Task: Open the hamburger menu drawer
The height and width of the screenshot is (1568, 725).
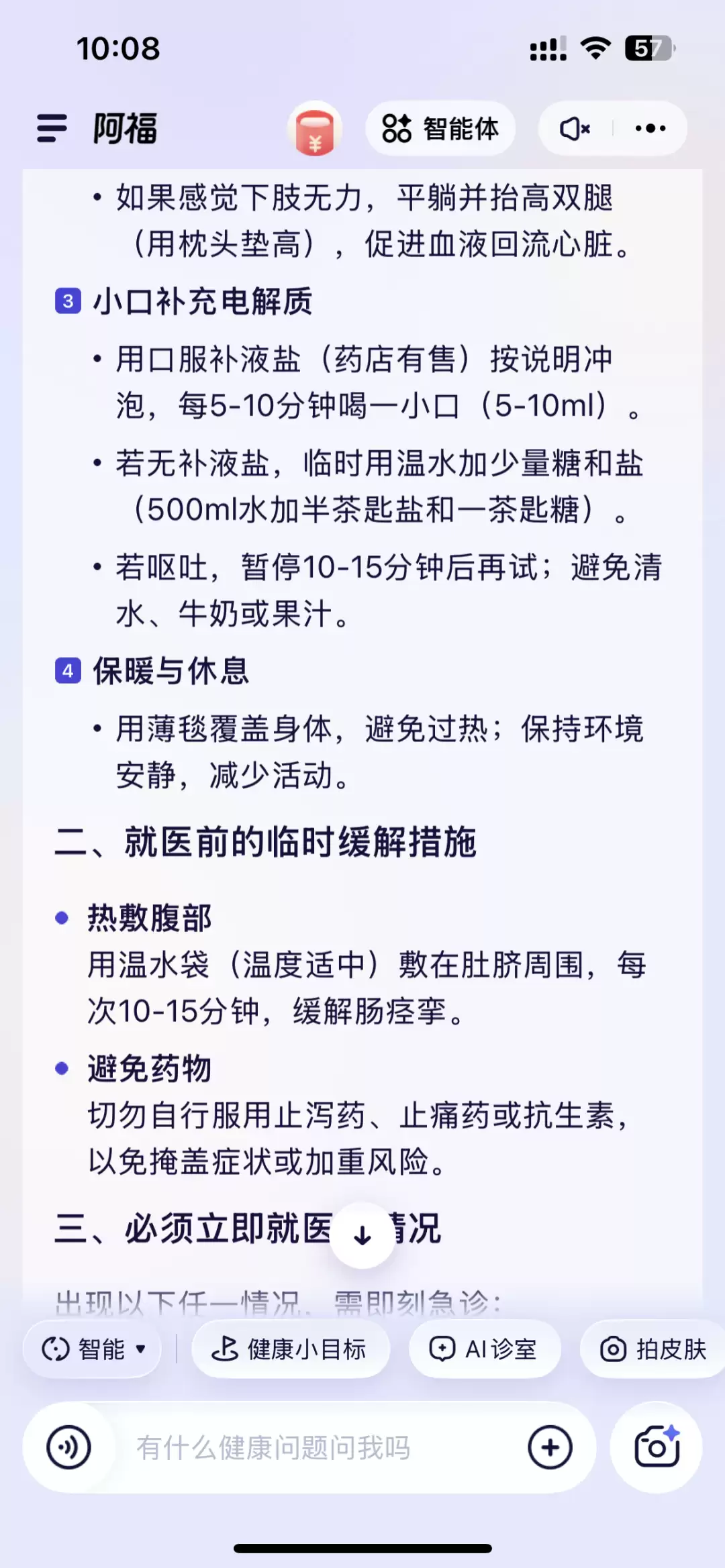Action: (x=52, y=127)
